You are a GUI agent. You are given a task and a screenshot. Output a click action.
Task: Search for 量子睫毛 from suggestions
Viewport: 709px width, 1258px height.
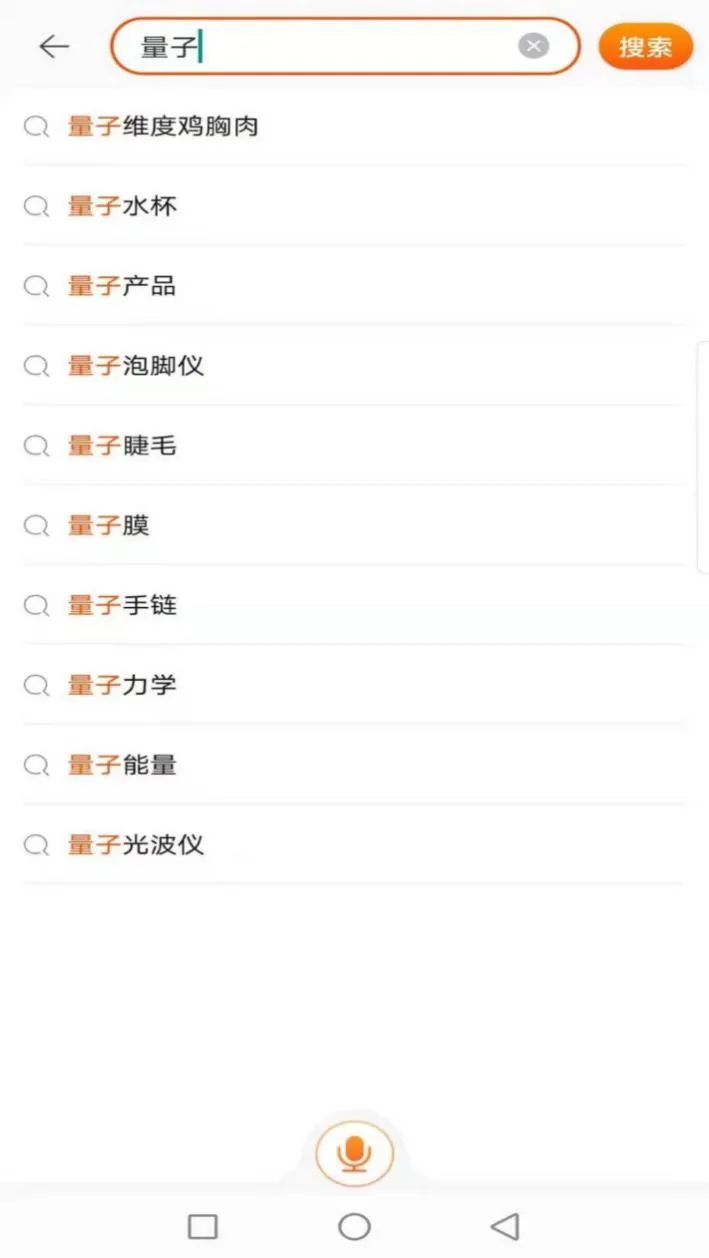point(354,446)
